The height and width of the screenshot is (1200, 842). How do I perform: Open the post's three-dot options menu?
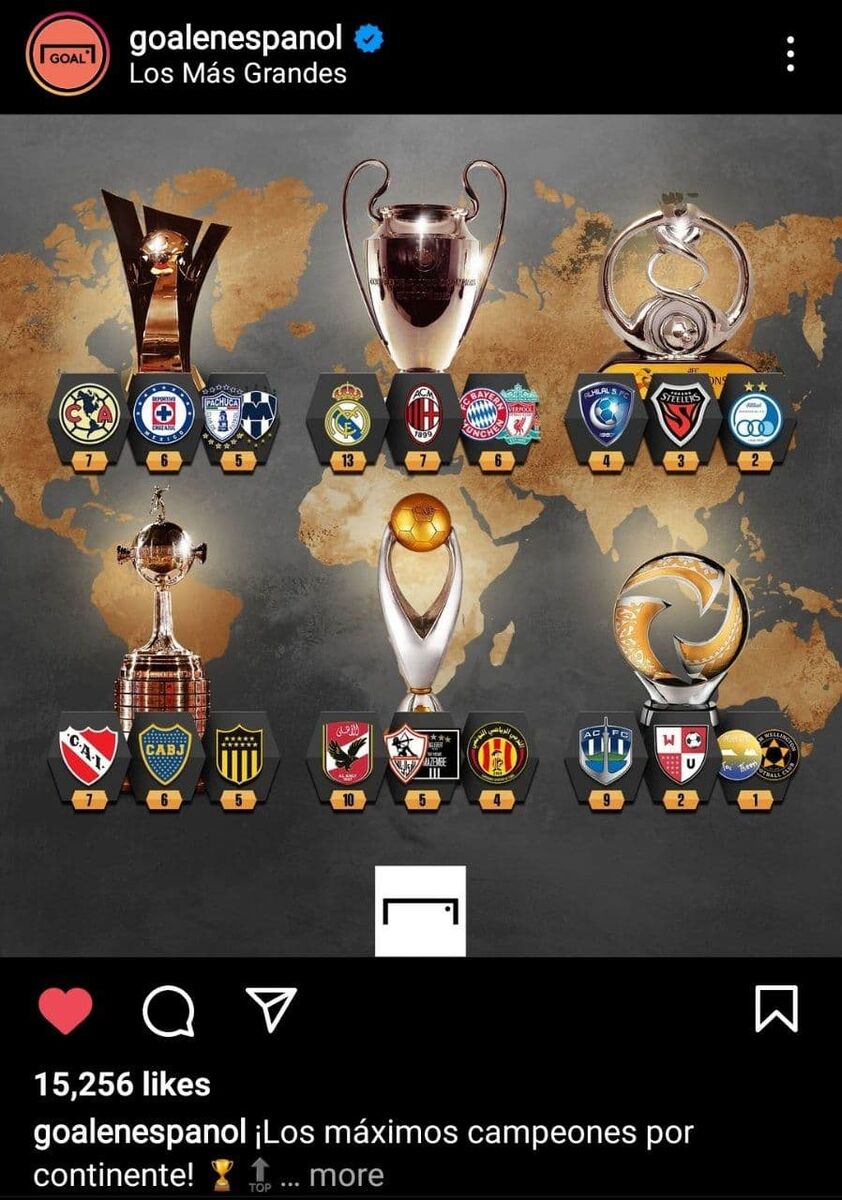point(790,54)
